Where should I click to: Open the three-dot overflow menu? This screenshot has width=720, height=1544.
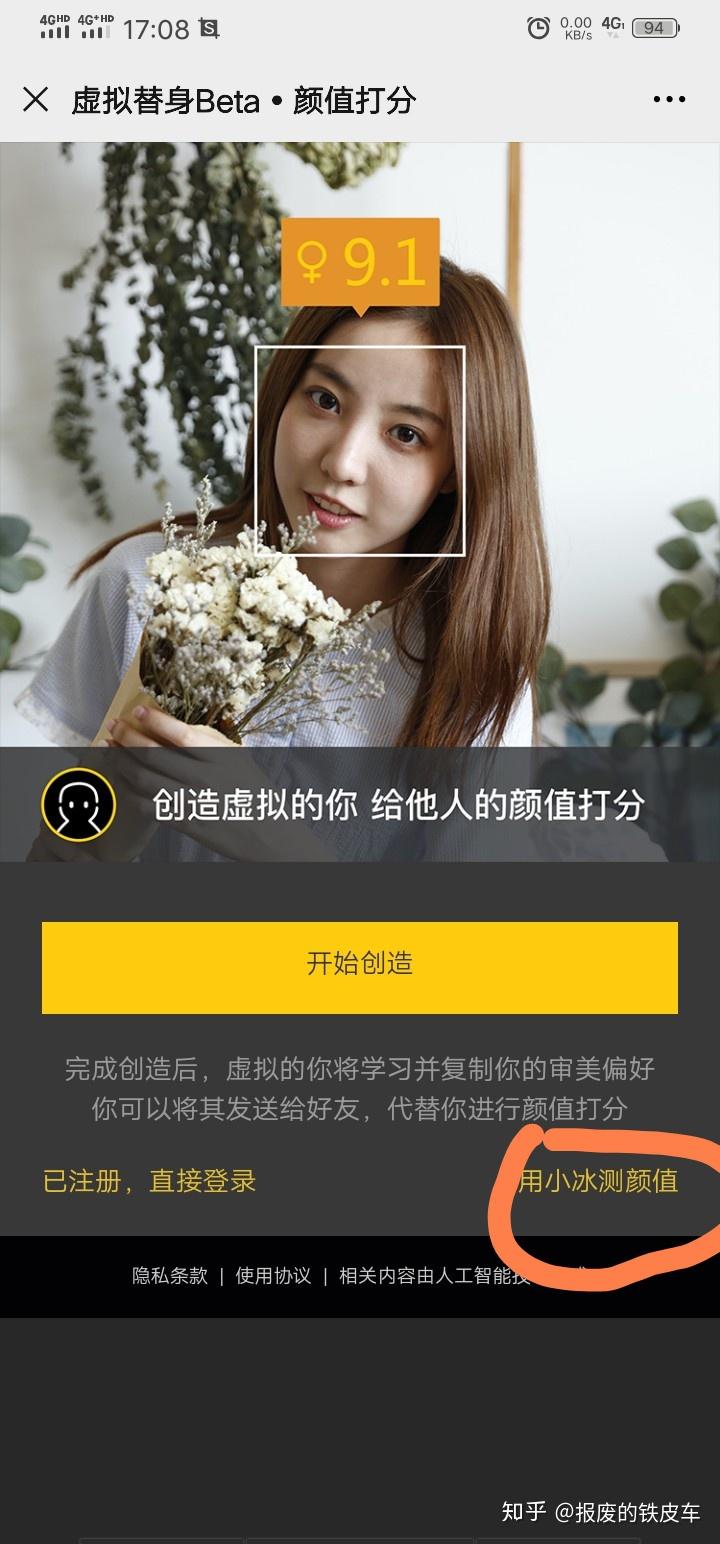(669, 99)
